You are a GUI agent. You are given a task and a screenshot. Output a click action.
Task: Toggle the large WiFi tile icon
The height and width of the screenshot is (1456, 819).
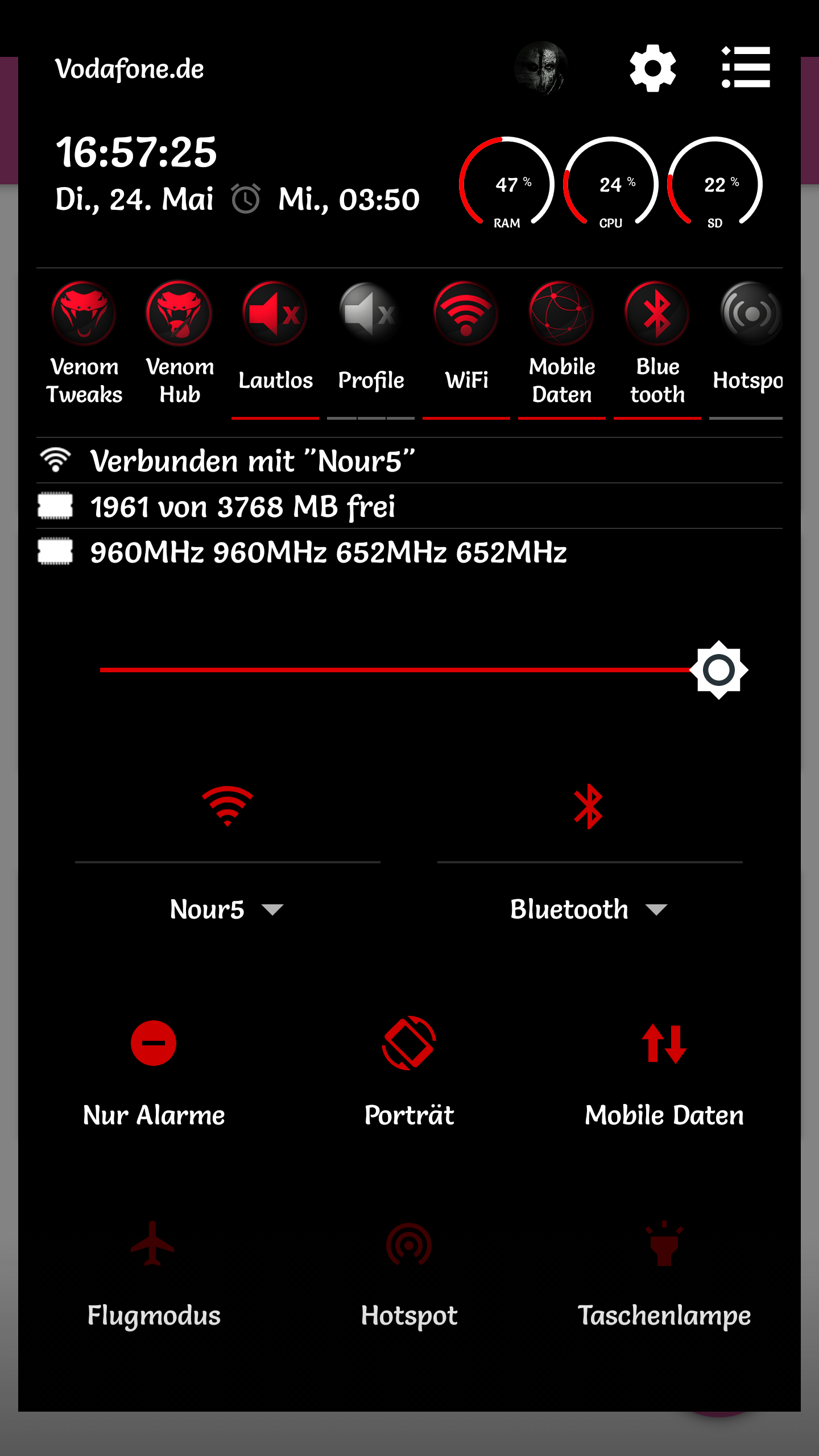click(x=227, y=806)
